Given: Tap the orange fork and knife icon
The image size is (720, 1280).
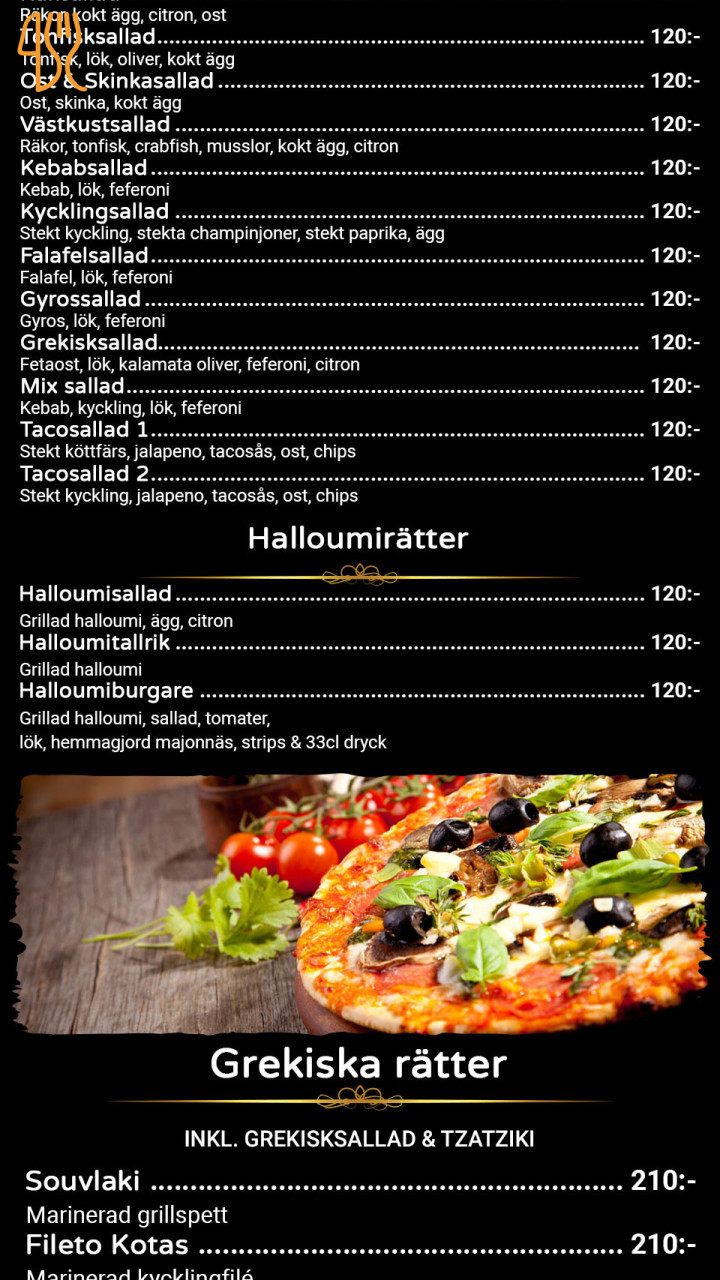Looking at the screenshot, I should coord(50,50).
